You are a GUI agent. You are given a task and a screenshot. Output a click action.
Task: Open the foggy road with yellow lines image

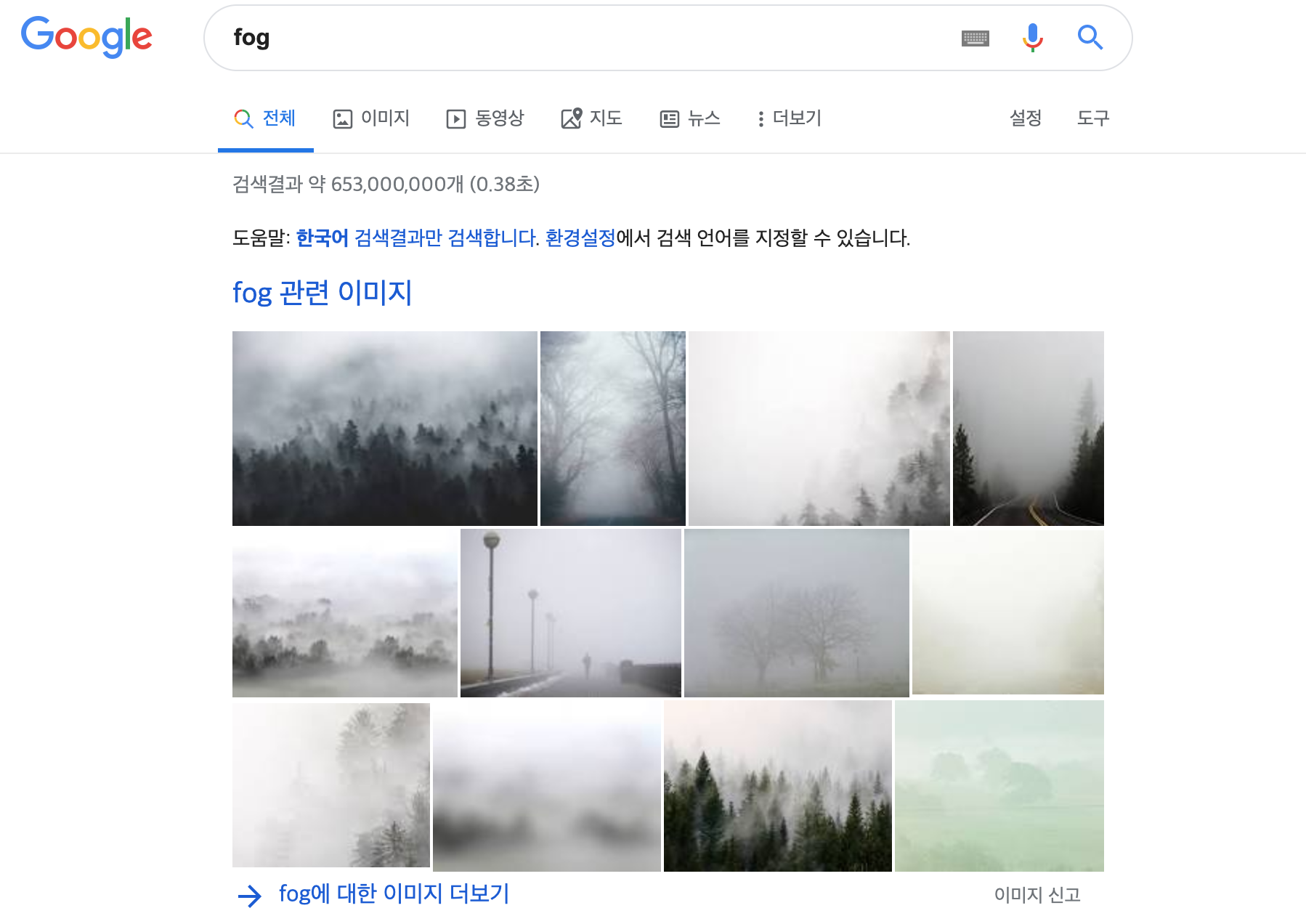coord(1028,429)
